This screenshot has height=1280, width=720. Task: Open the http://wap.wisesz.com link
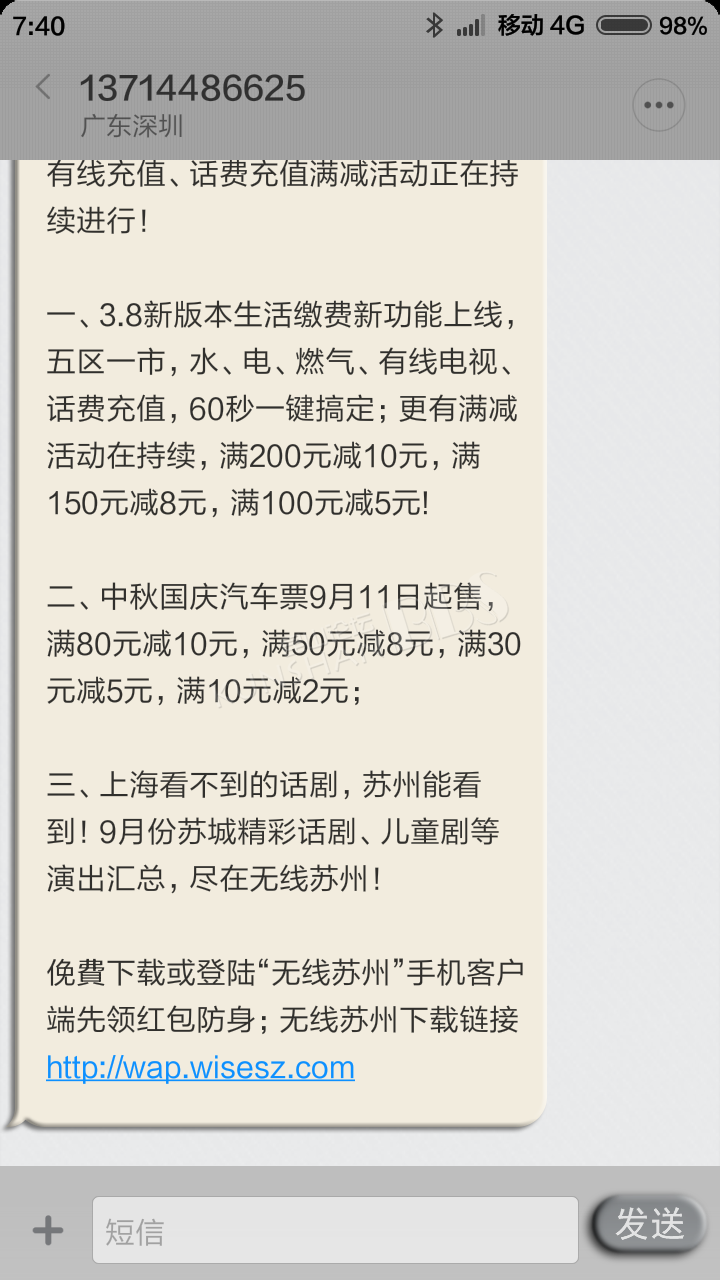(x=200, y=1067)
